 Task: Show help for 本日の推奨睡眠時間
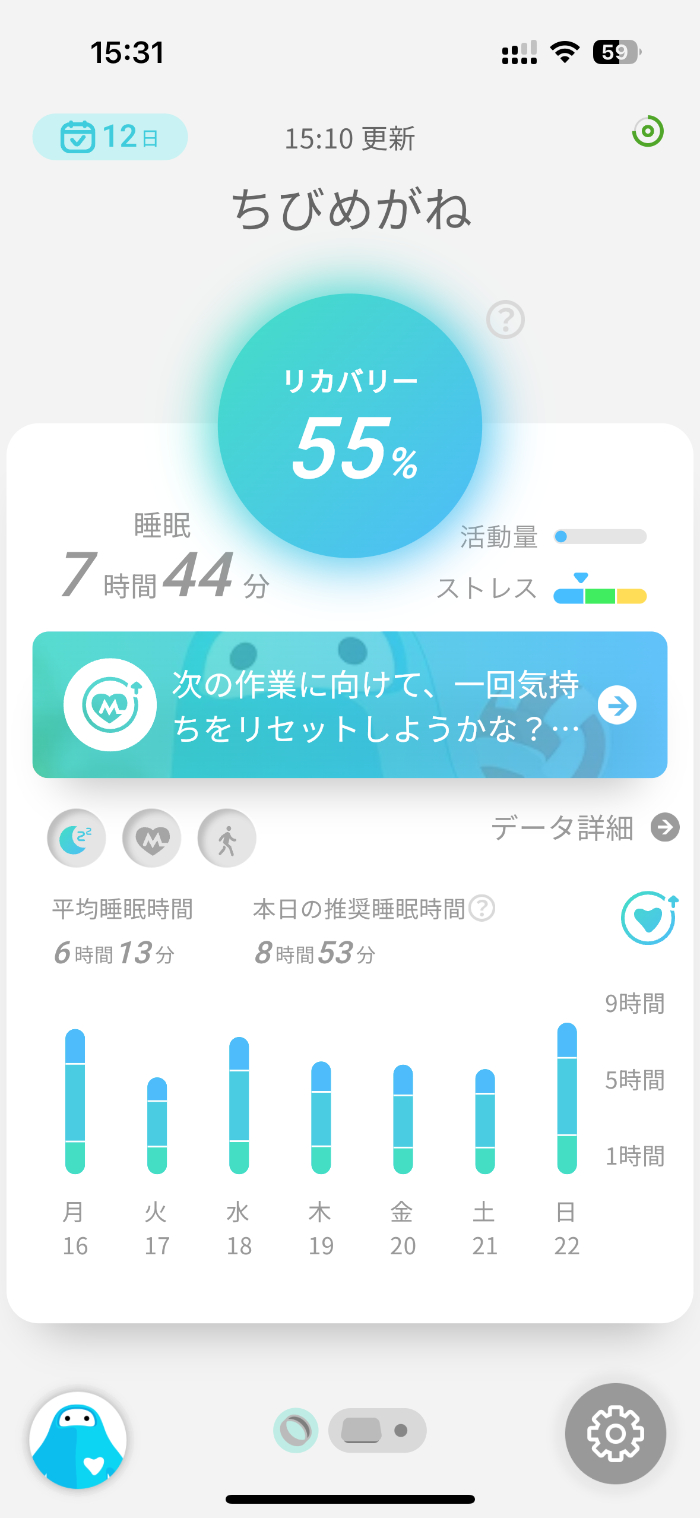coord(483,908)
